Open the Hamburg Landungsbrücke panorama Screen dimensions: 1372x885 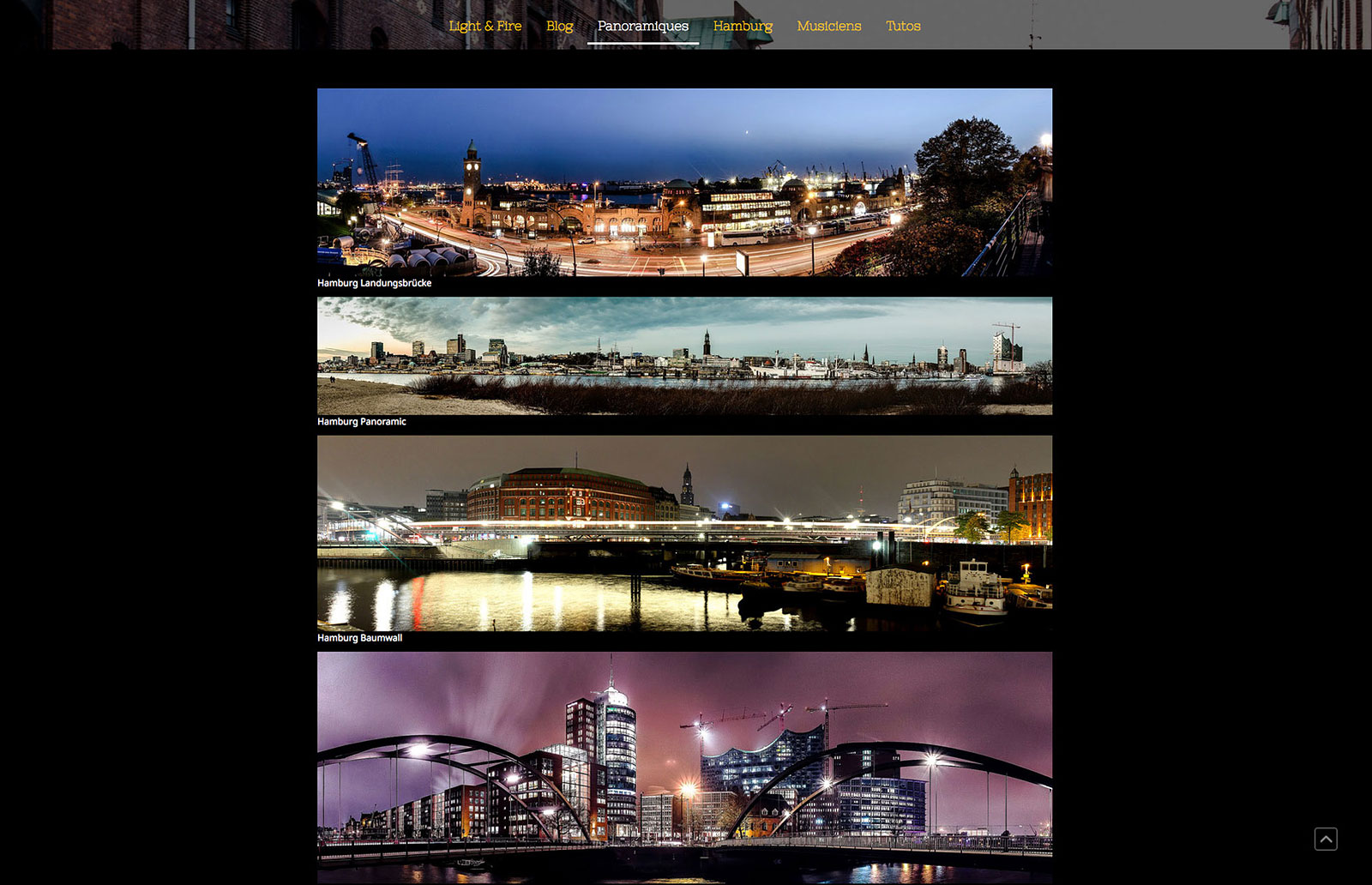point(684,182)
